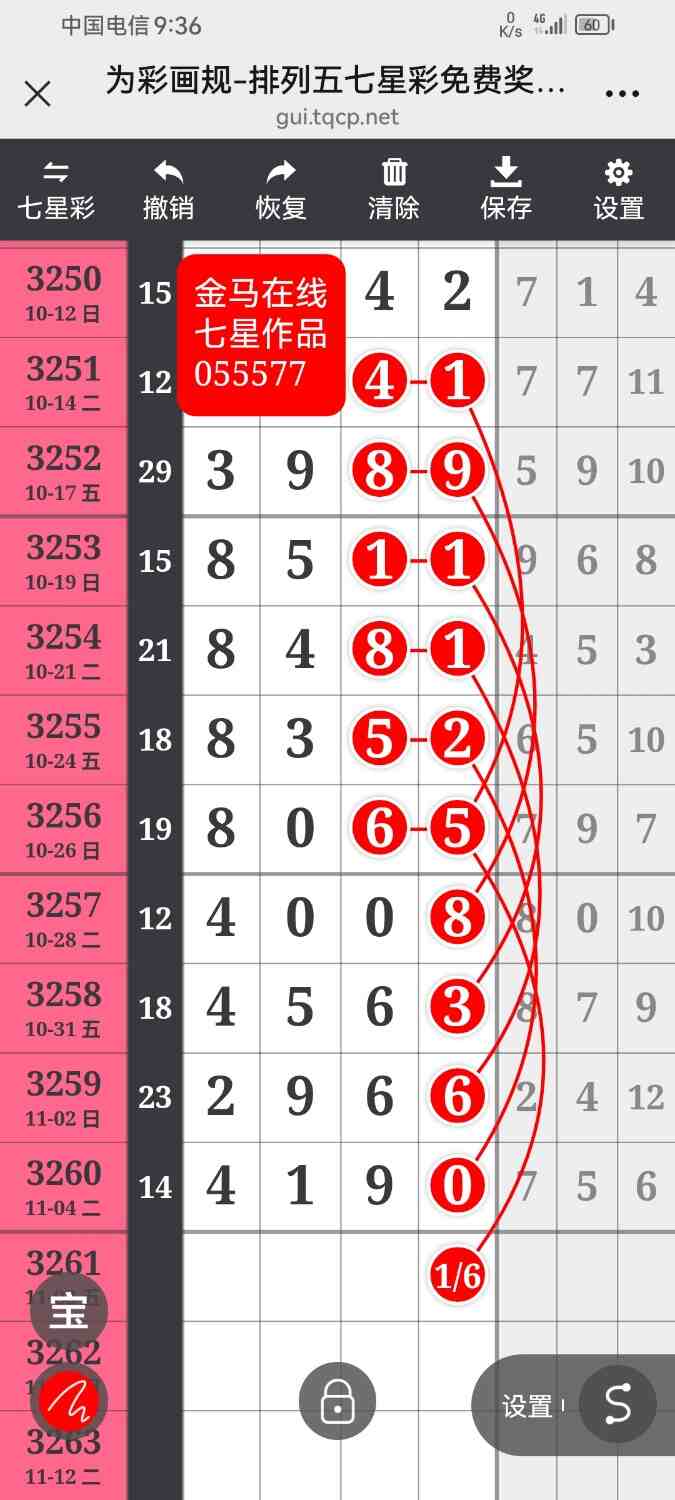Close the web page with the X
This screenshot has height=1500, width=675.
tap(37, 94)
